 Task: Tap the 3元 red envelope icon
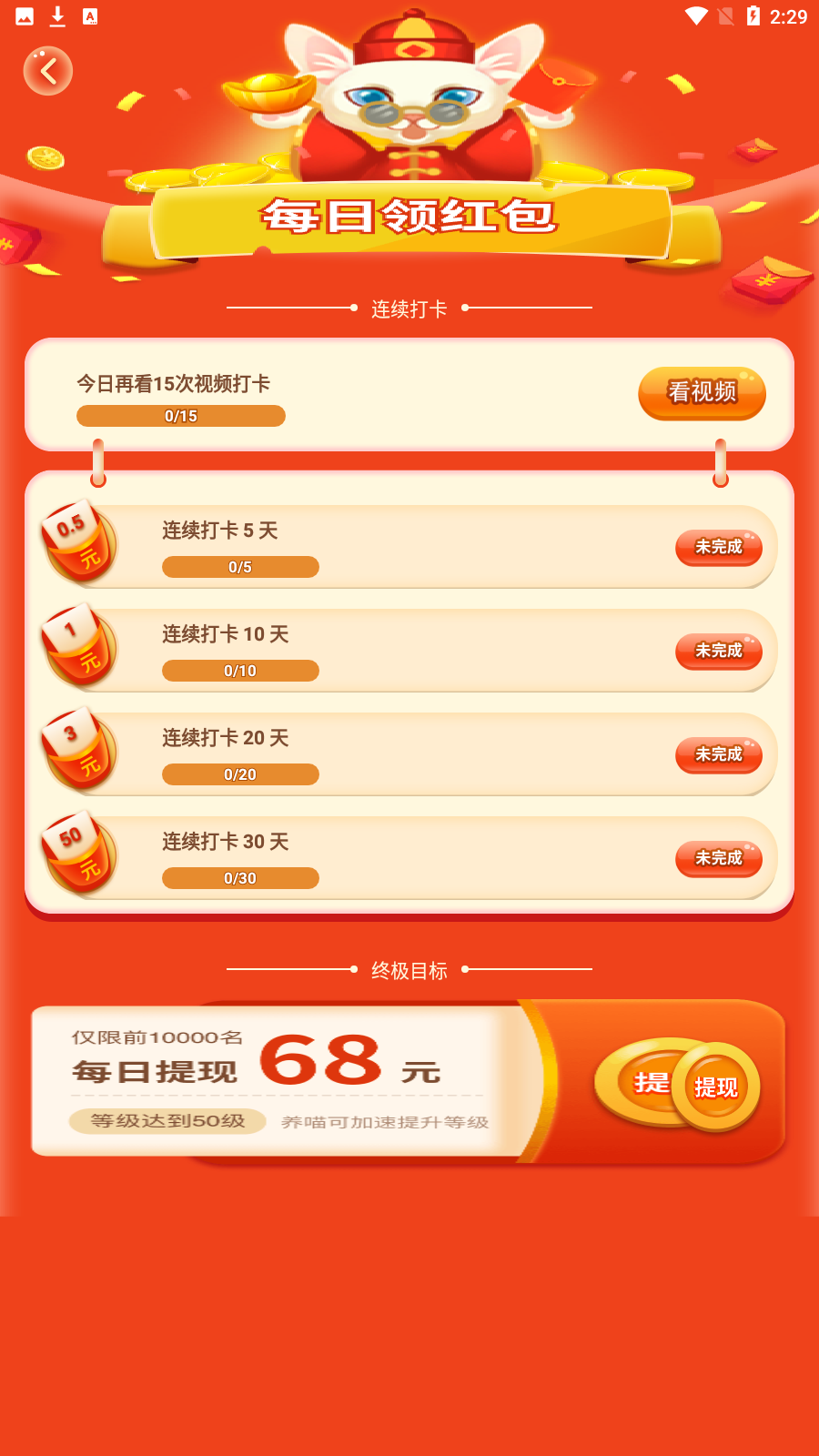[x=78, y=750]
